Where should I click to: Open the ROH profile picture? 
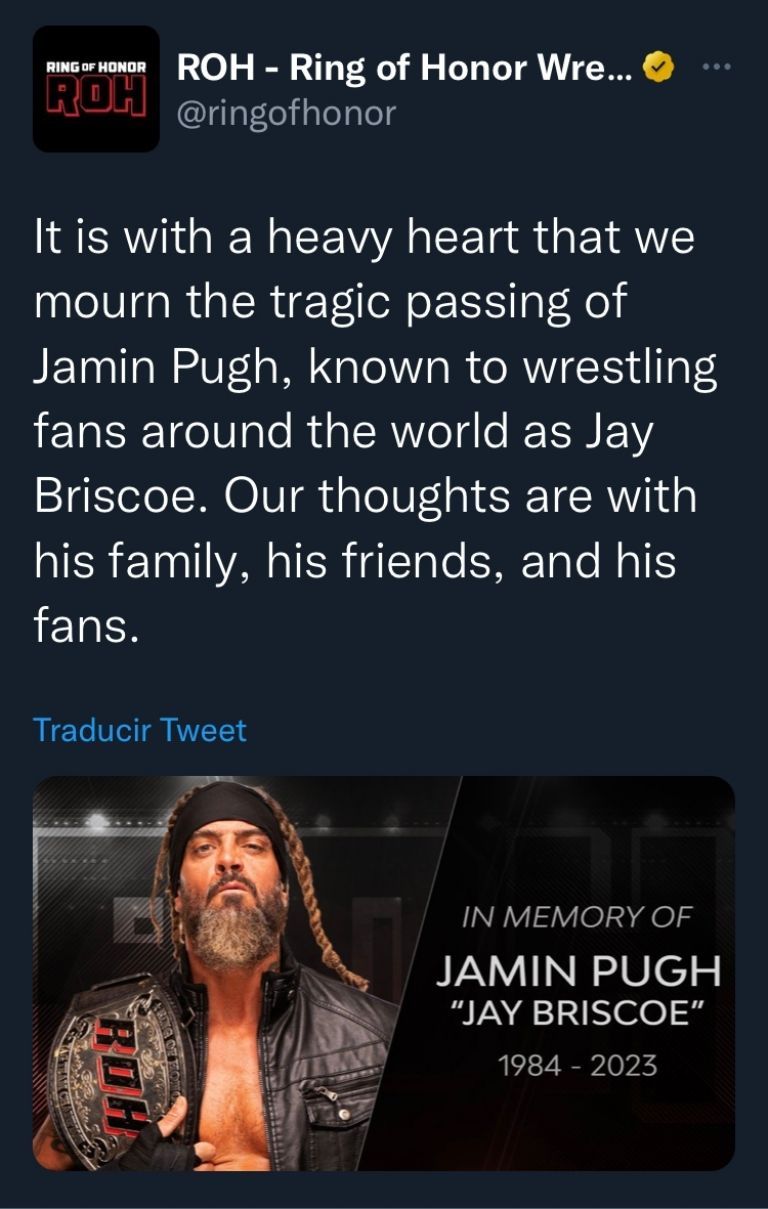pyautogui.click(x=96, y=89)
